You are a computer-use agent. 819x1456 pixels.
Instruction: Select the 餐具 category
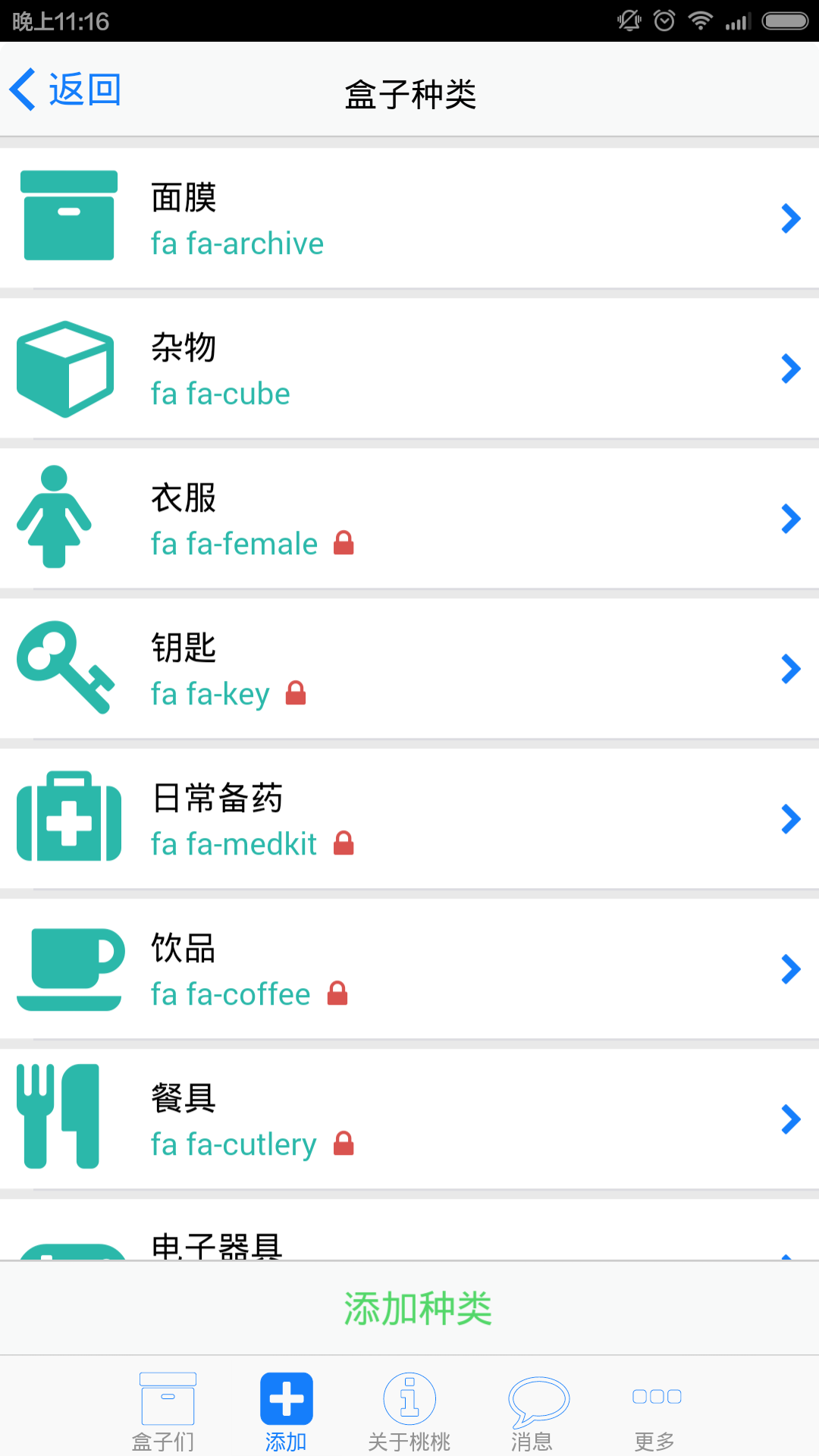pos(409,1119)
